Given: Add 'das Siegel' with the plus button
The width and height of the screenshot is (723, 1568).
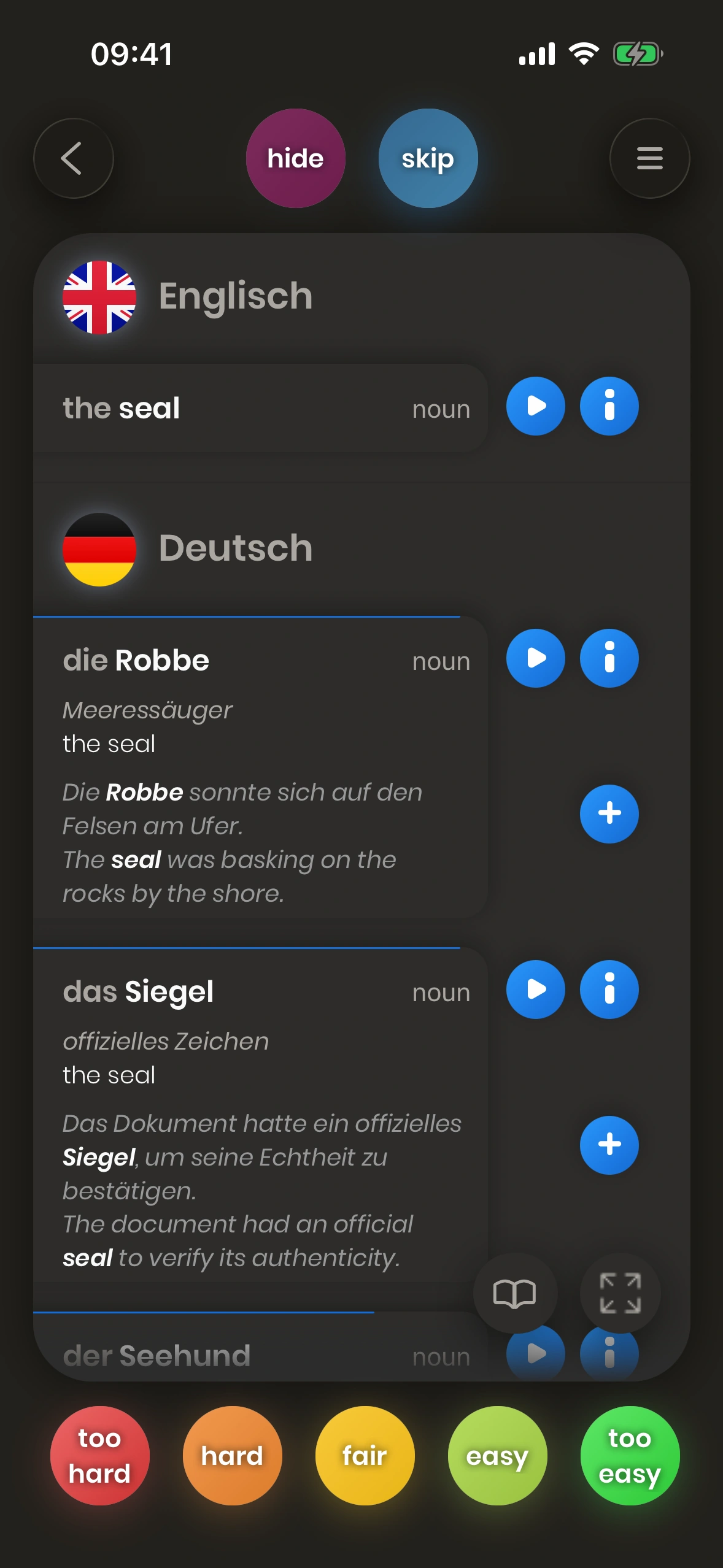Looking at the screenshot, I should click(x=609, y=1145).
